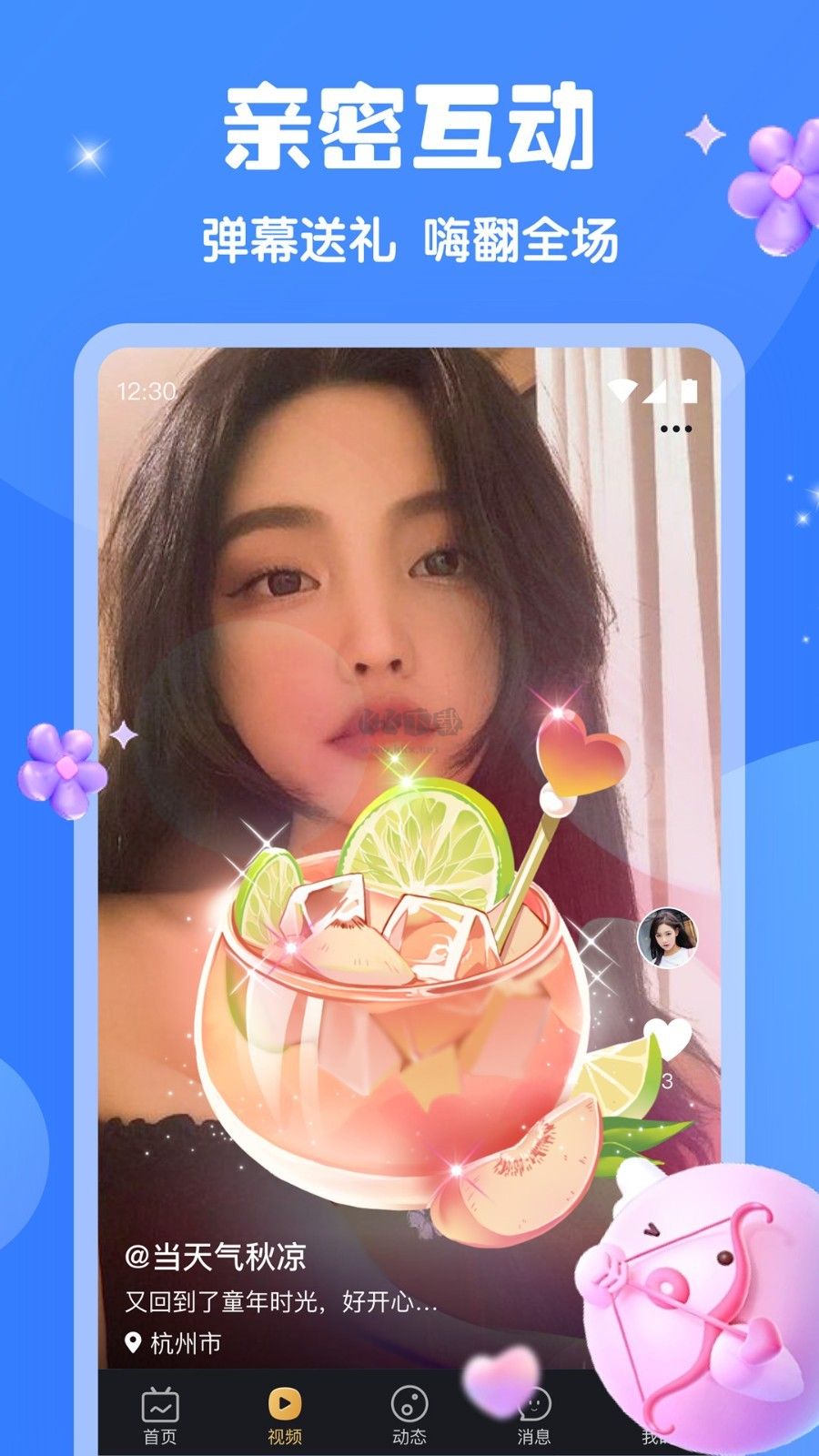Image resolution: width=819 pixels, height=1456 pixels.
Task: Tap the signal strength icon
Action: click(653, 389)
